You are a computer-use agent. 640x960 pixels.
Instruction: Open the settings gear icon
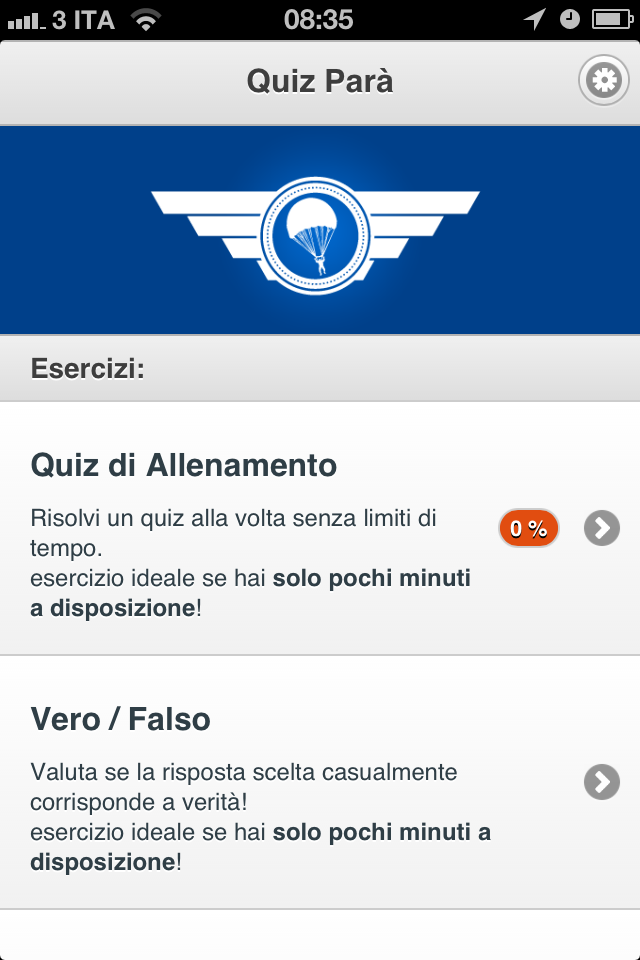[603, 81]
